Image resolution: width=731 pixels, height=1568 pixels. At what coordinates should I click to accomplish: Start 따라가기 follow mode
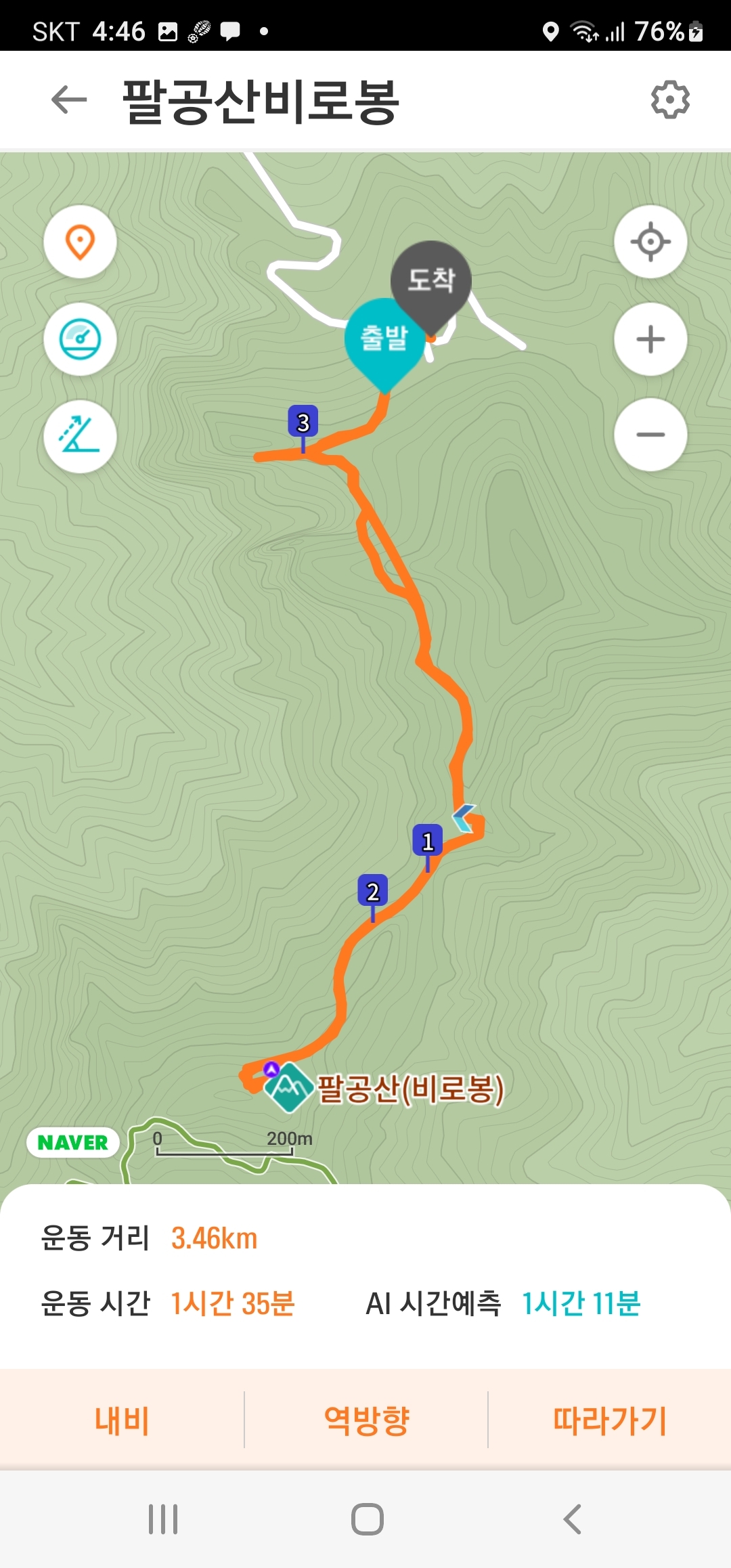pos(609,1420)
